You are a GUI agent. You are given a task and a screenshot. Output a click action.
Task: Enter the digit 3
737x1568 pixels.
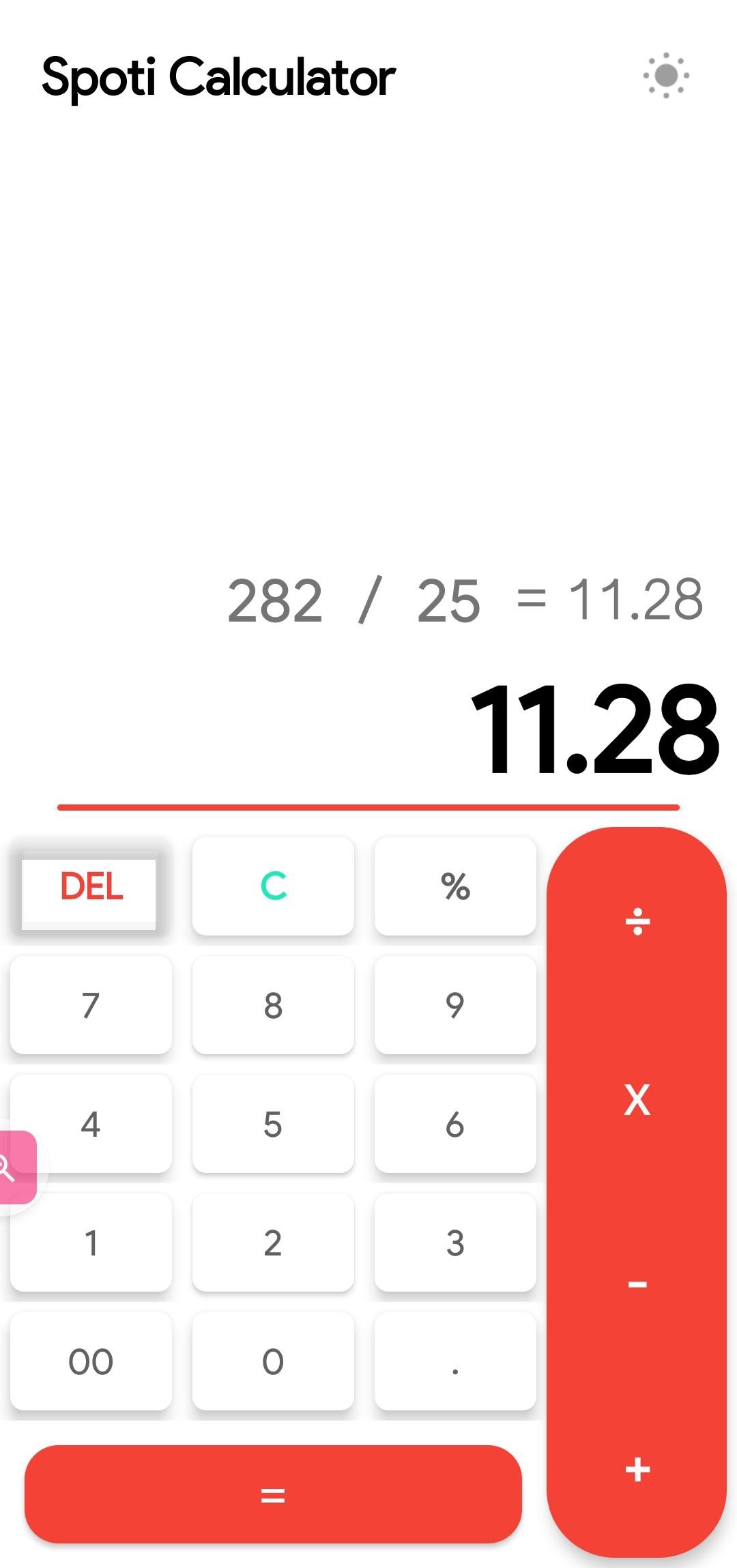click(x=455, y=1243)
